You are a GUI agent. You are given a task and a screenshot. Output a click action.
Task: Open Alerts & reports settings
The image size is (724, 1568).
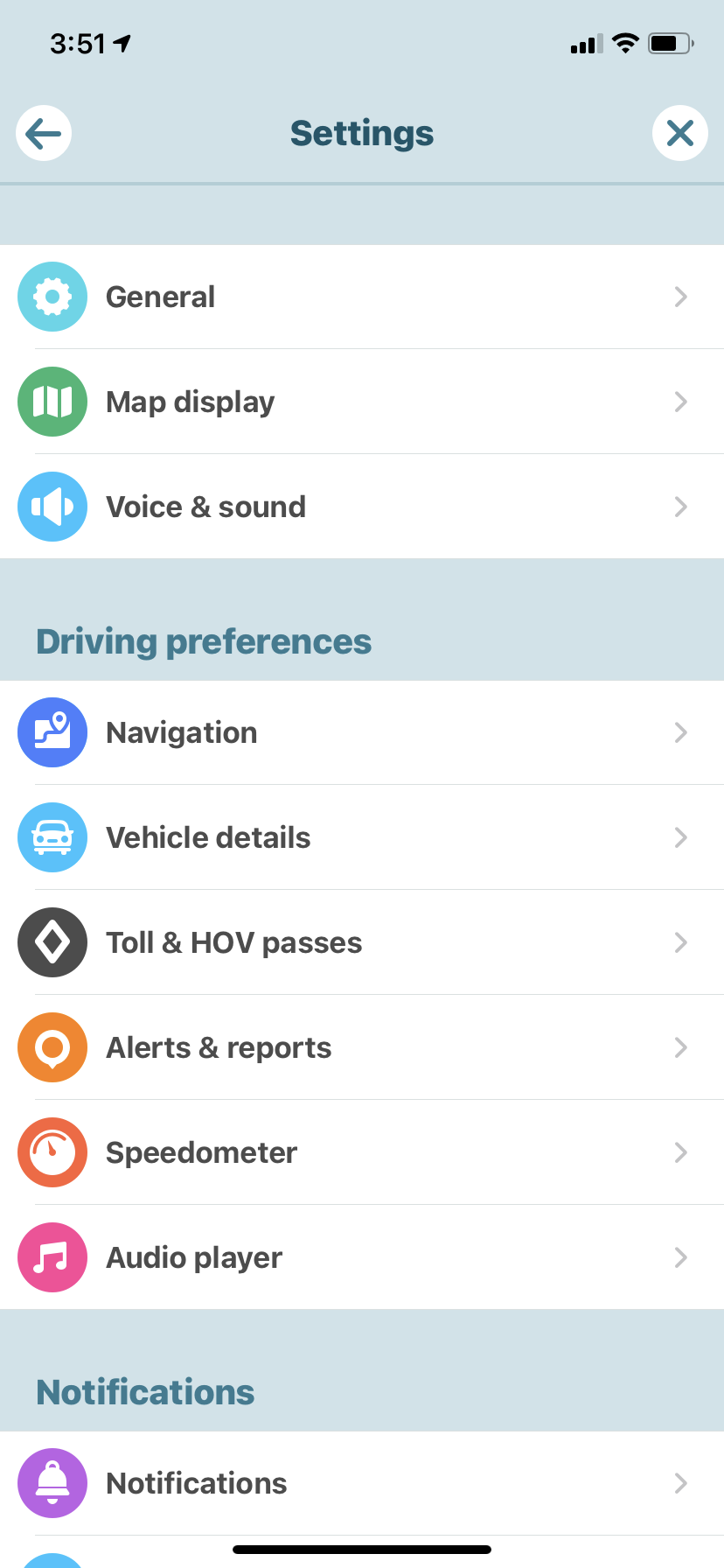coord(362,1047)
